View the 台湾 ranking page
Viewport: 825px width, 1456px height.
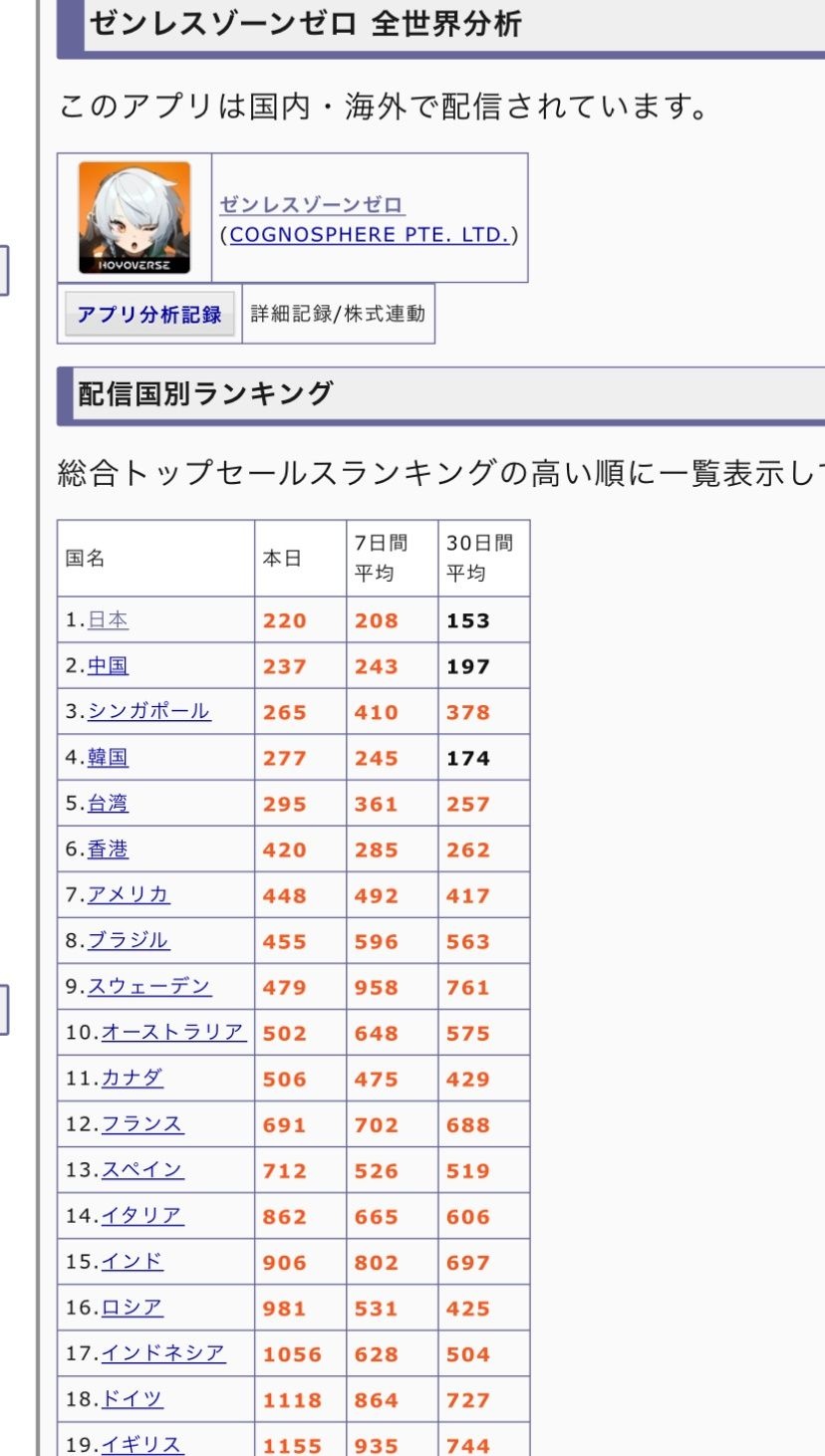pos(108,804)
